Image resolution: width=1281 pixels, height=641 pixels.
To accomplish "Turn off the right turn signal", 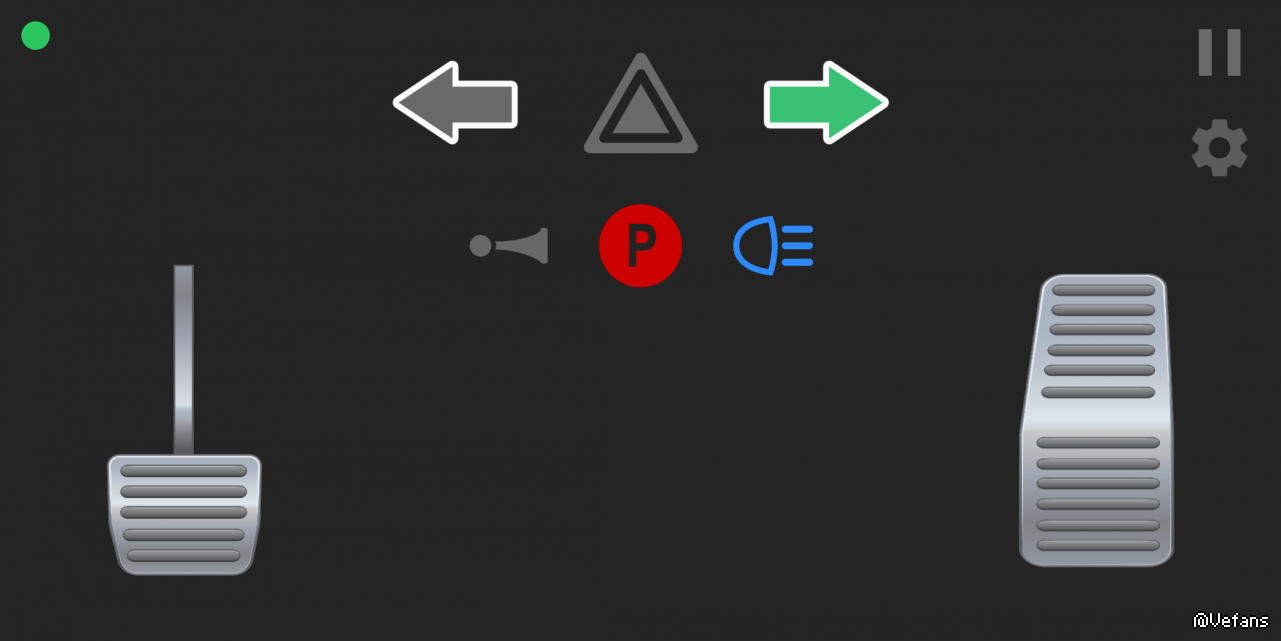I will pos(826,103).
